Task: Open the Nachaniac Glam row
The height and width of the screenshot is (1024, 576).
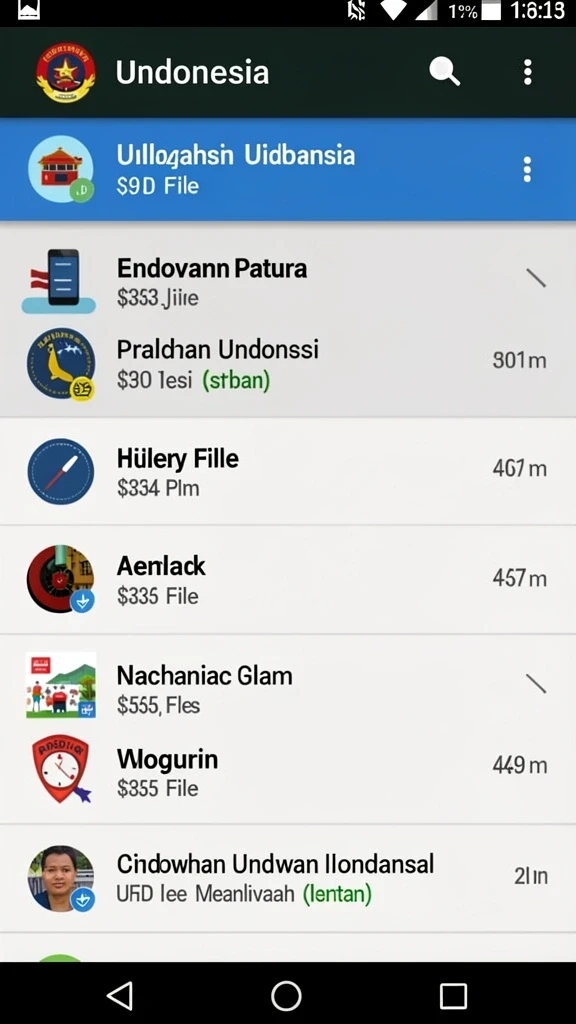Action: coord(288,687)
